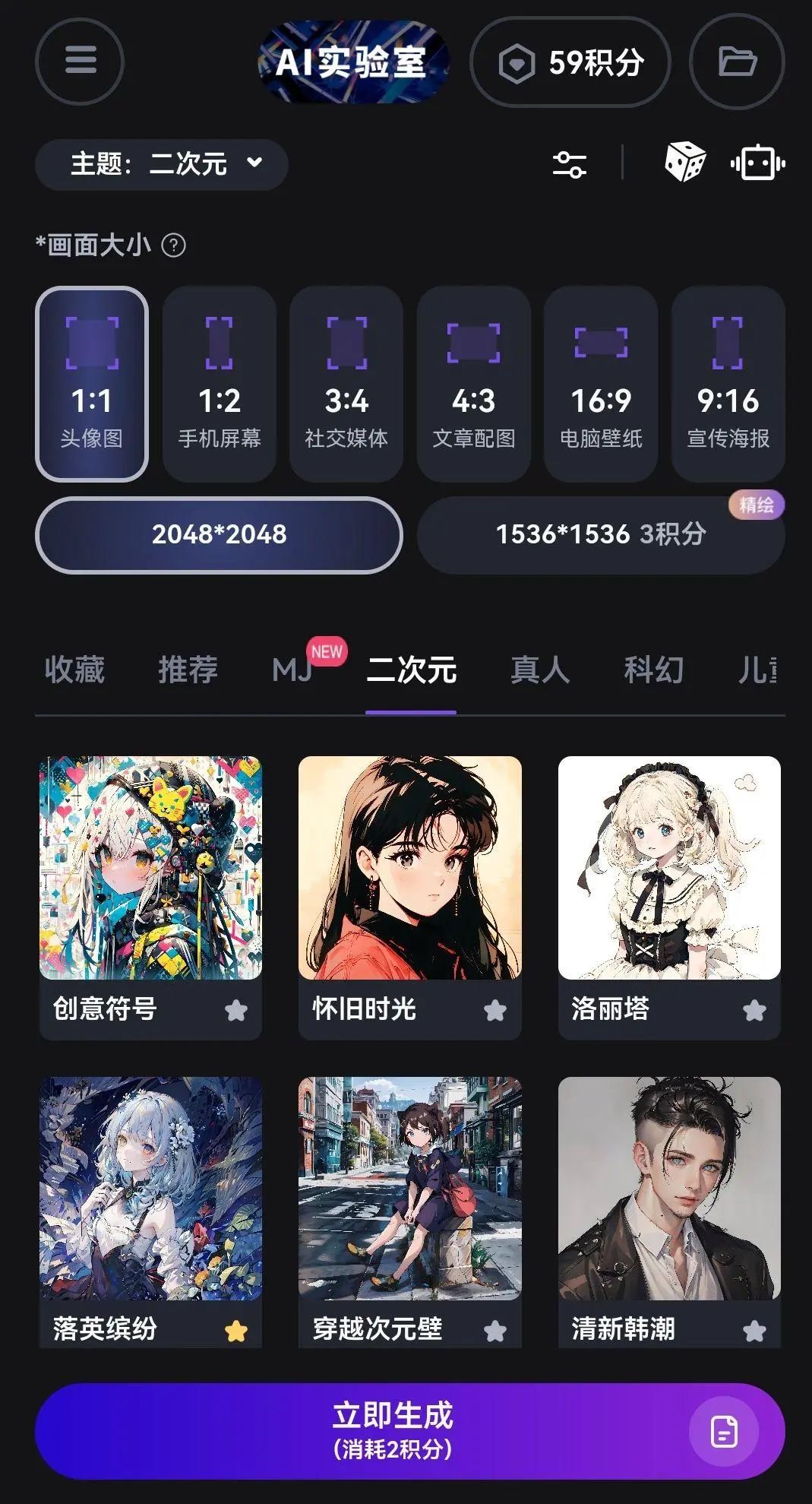Screen dimensions: 812x1504
Task: Favorite the 洛丽塔 style with its star
Action: coord(754,1010)
